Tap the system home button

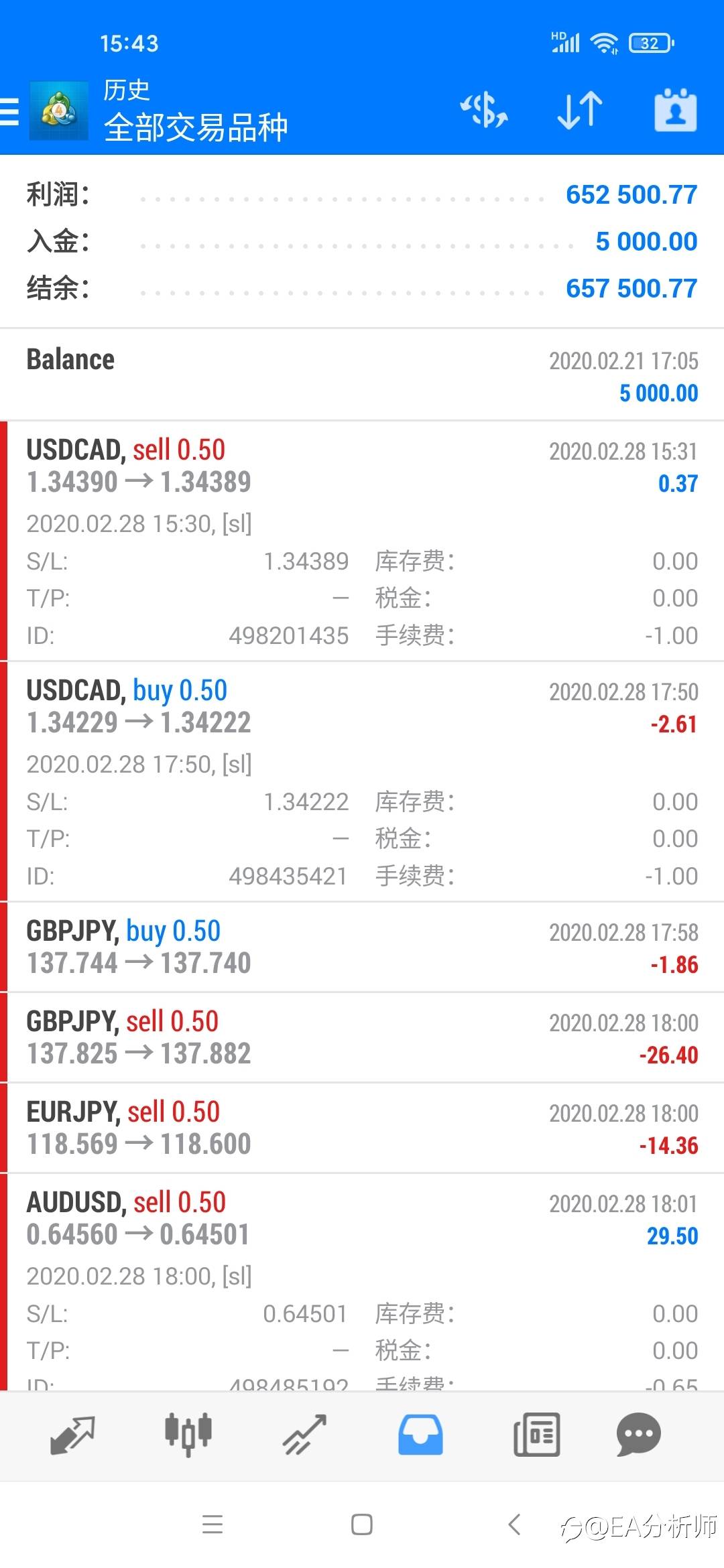coord(362,1524)
